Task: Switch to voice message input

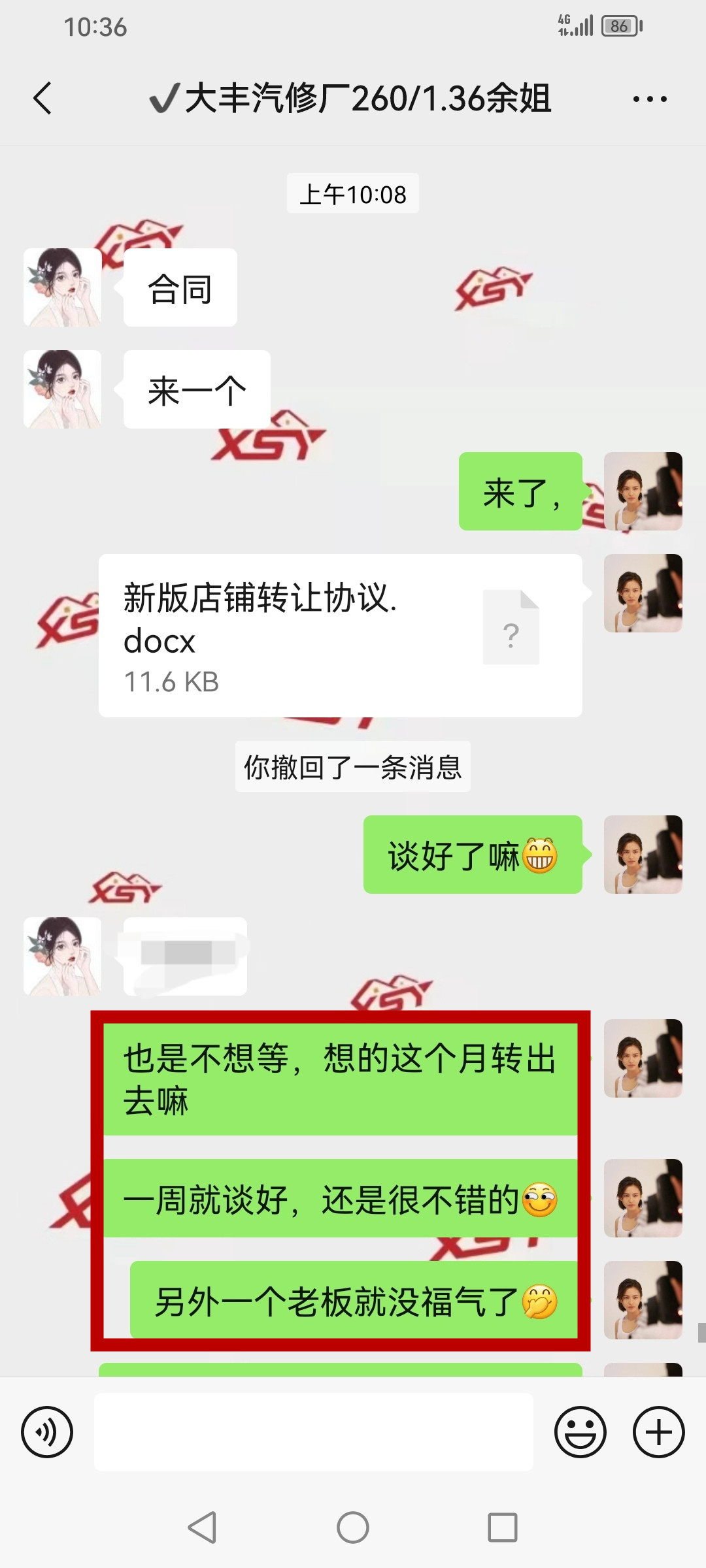Action: (x=47, y=1432)
